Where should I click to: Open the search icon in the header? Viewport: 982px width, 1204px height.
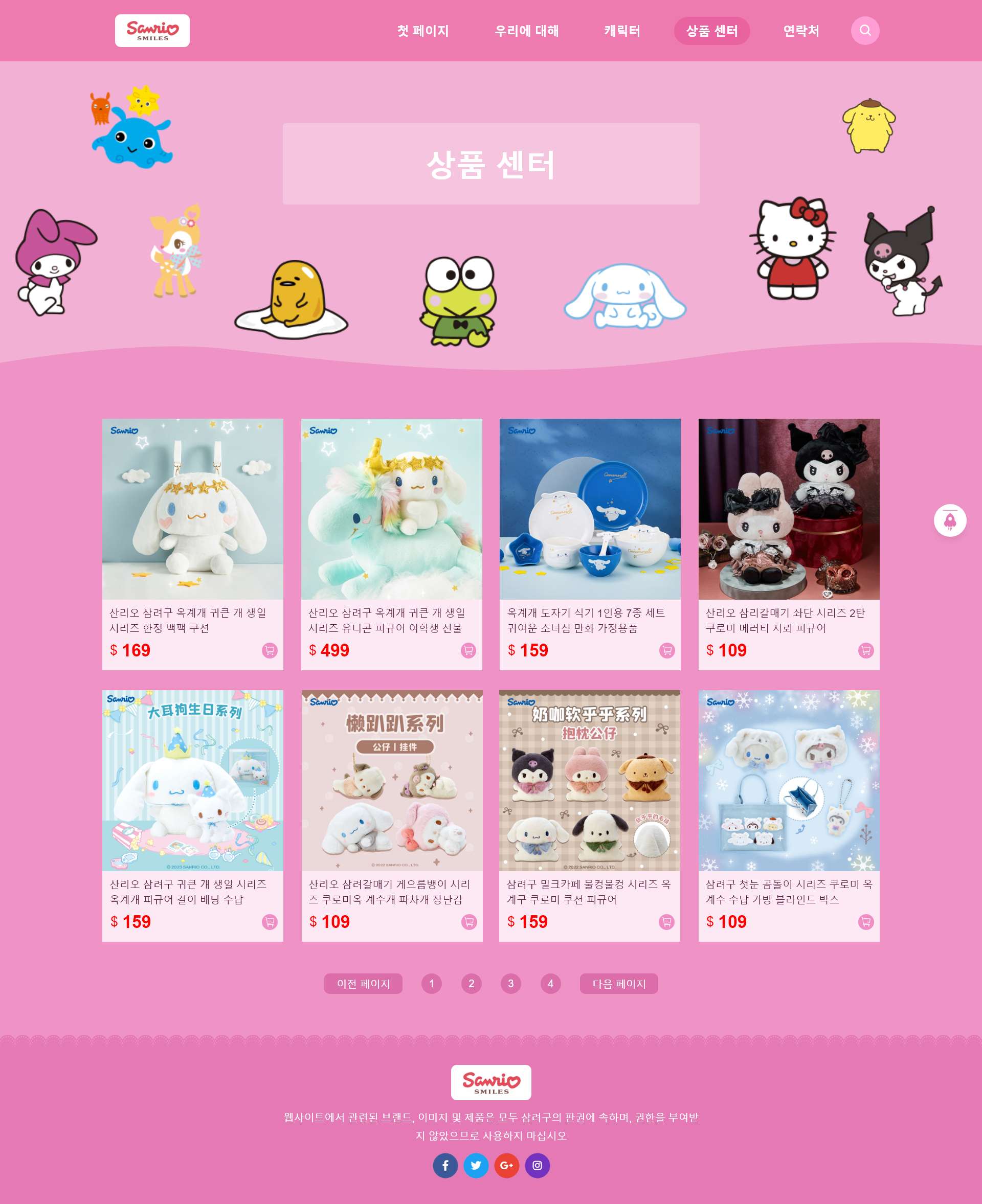864,31
